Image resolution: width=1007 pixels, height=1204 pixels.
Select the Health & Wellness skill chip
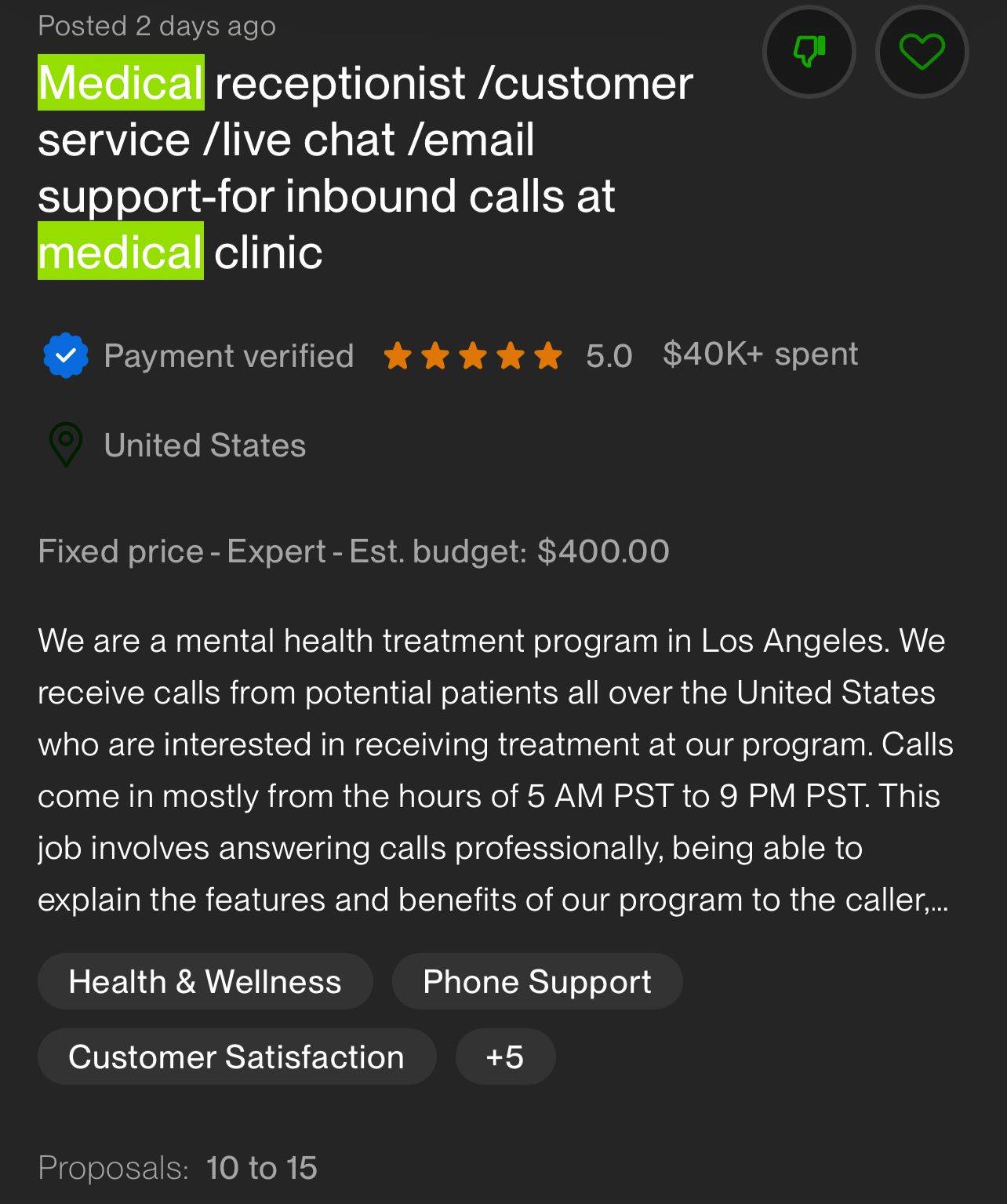205,981
